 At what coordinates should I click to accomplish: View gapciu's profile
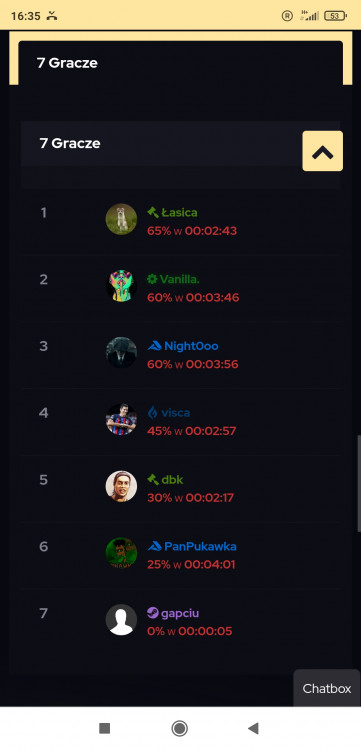click(x=173, y=613)
